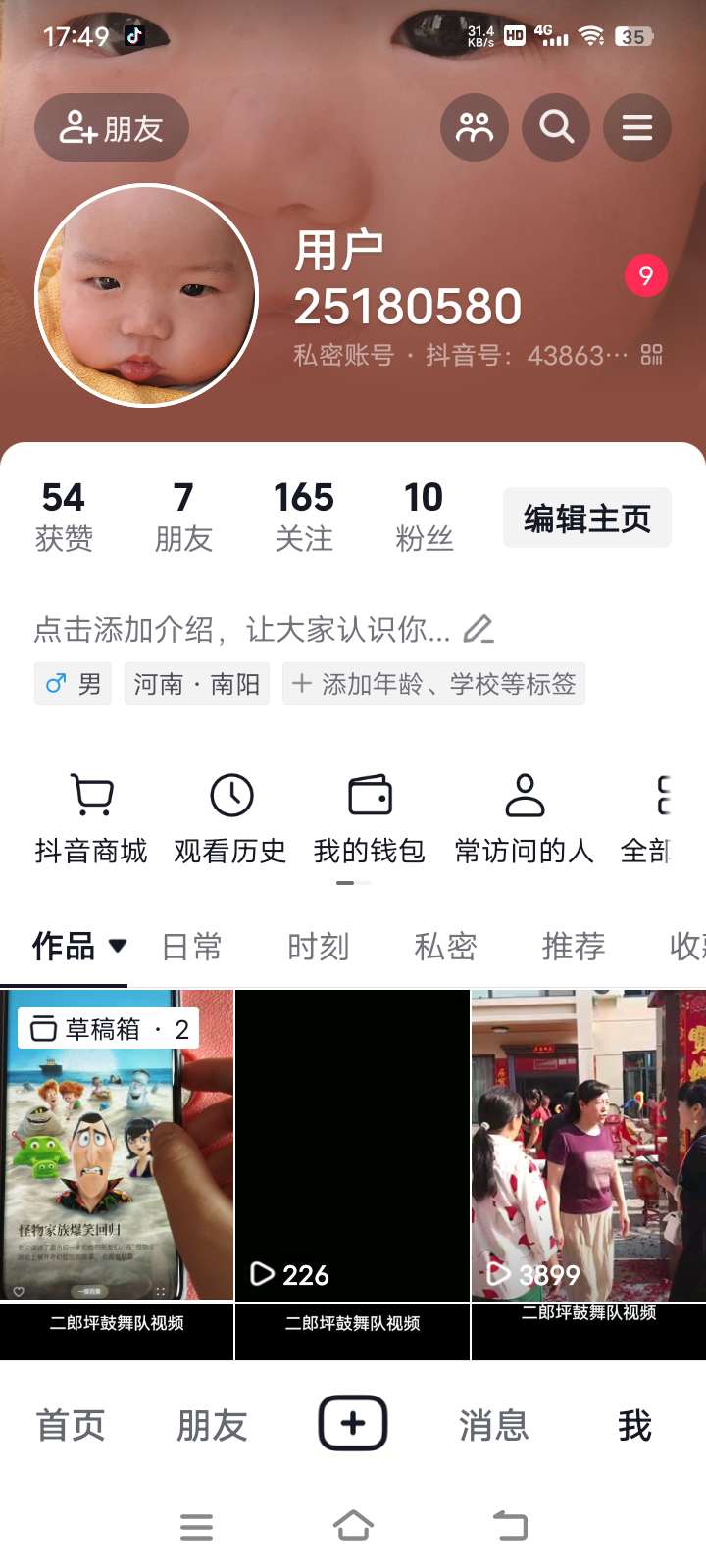Go to 首页 home tab

click(x=71, y=1425)
